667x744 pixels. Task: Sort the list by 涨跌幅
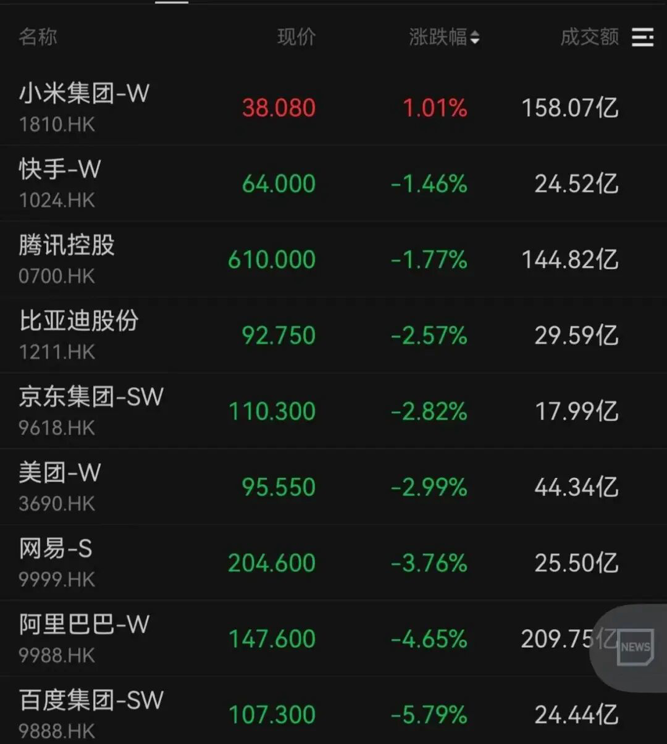click(444, 37)
